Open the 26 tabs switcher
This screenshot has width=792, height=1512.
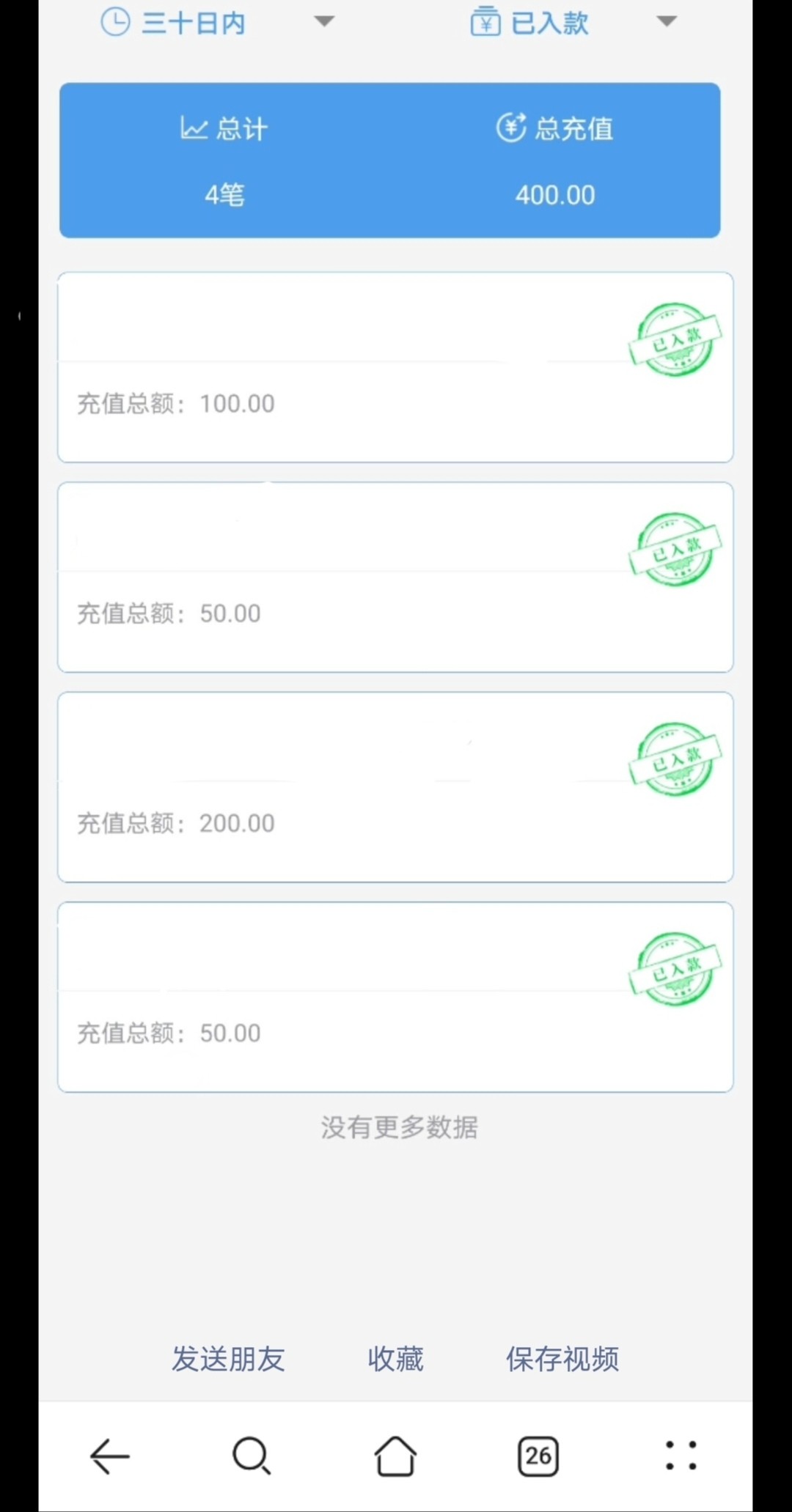click(538, 1456)
